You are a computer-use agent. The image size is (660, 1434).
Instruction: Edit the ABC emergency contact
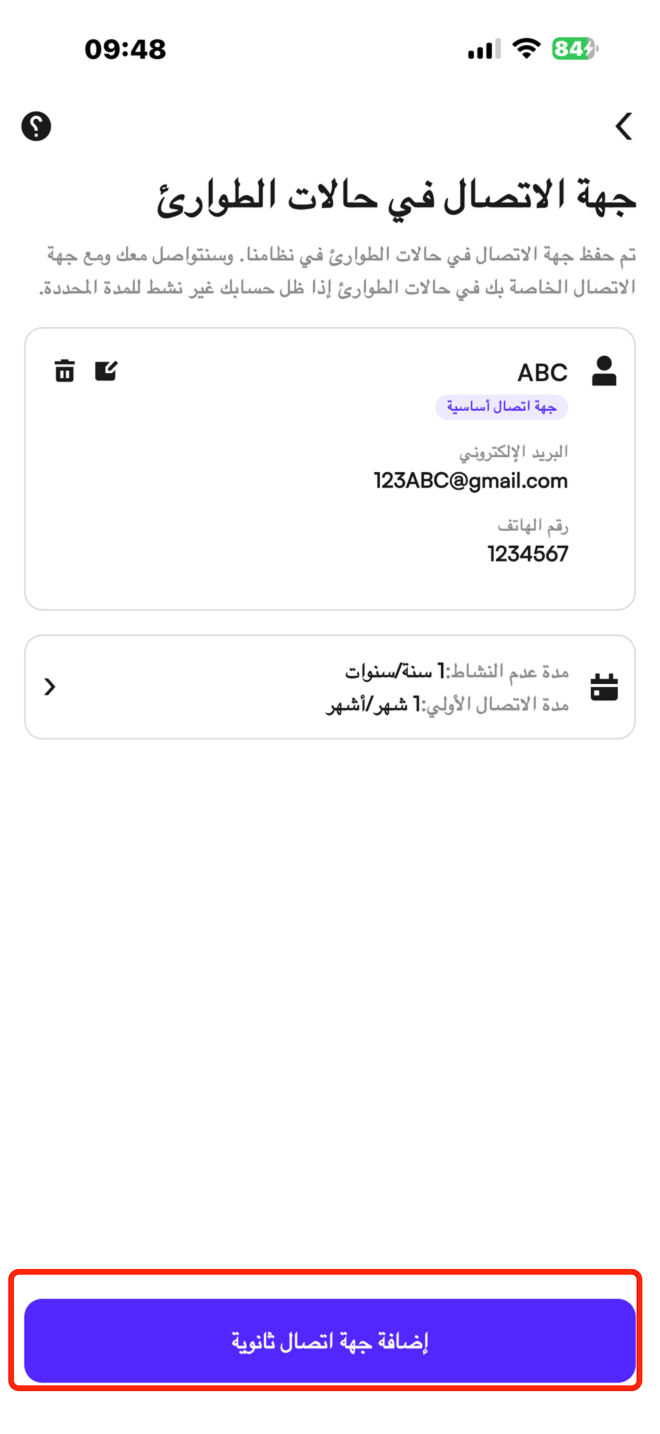105,371
